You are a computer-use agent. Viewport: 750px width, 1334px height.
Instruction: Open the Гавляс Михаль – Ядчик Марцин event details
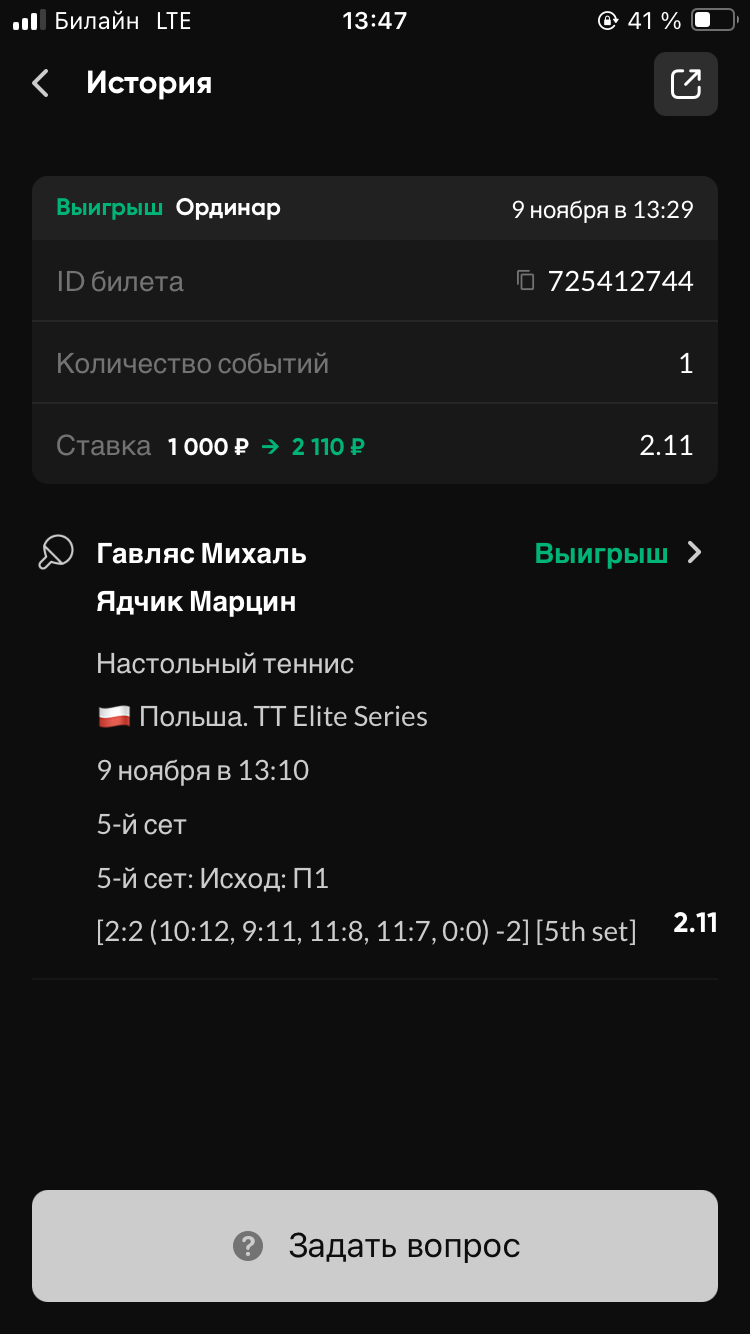(x=694, y=553)
